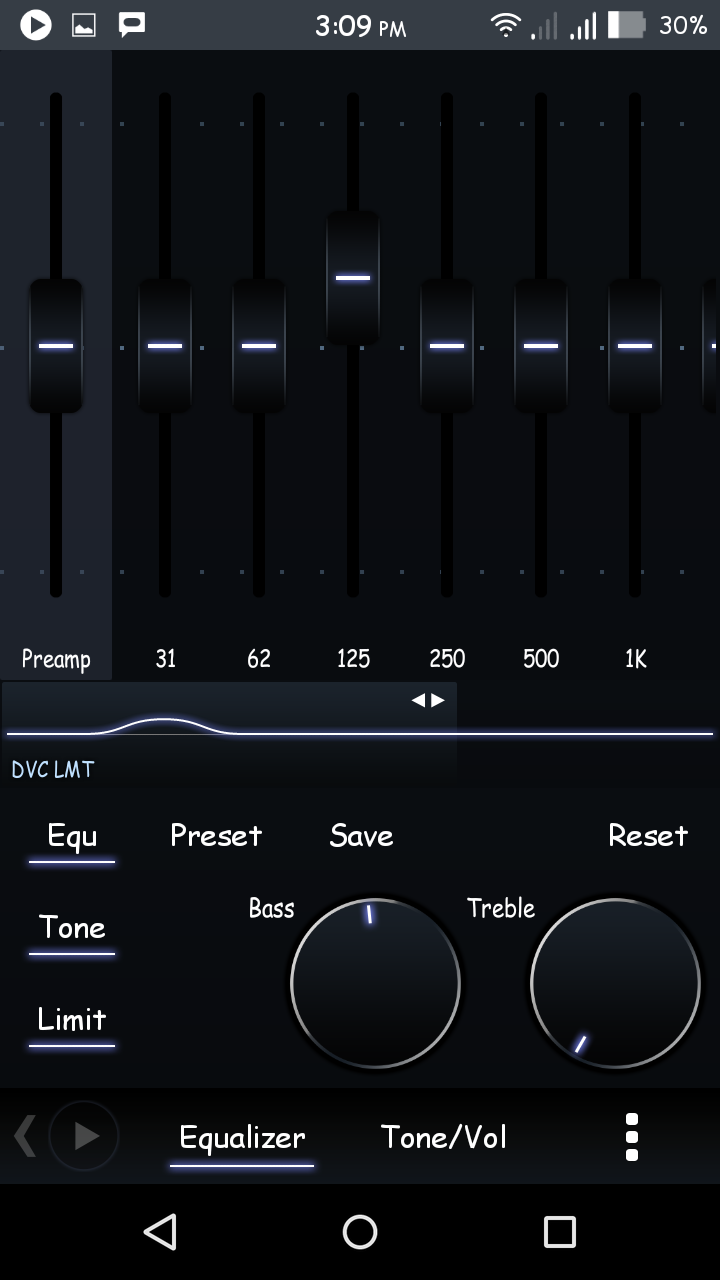Select the Equ panel toggle
Viewport: 720px width, 1280px height.
click(71, 835)
